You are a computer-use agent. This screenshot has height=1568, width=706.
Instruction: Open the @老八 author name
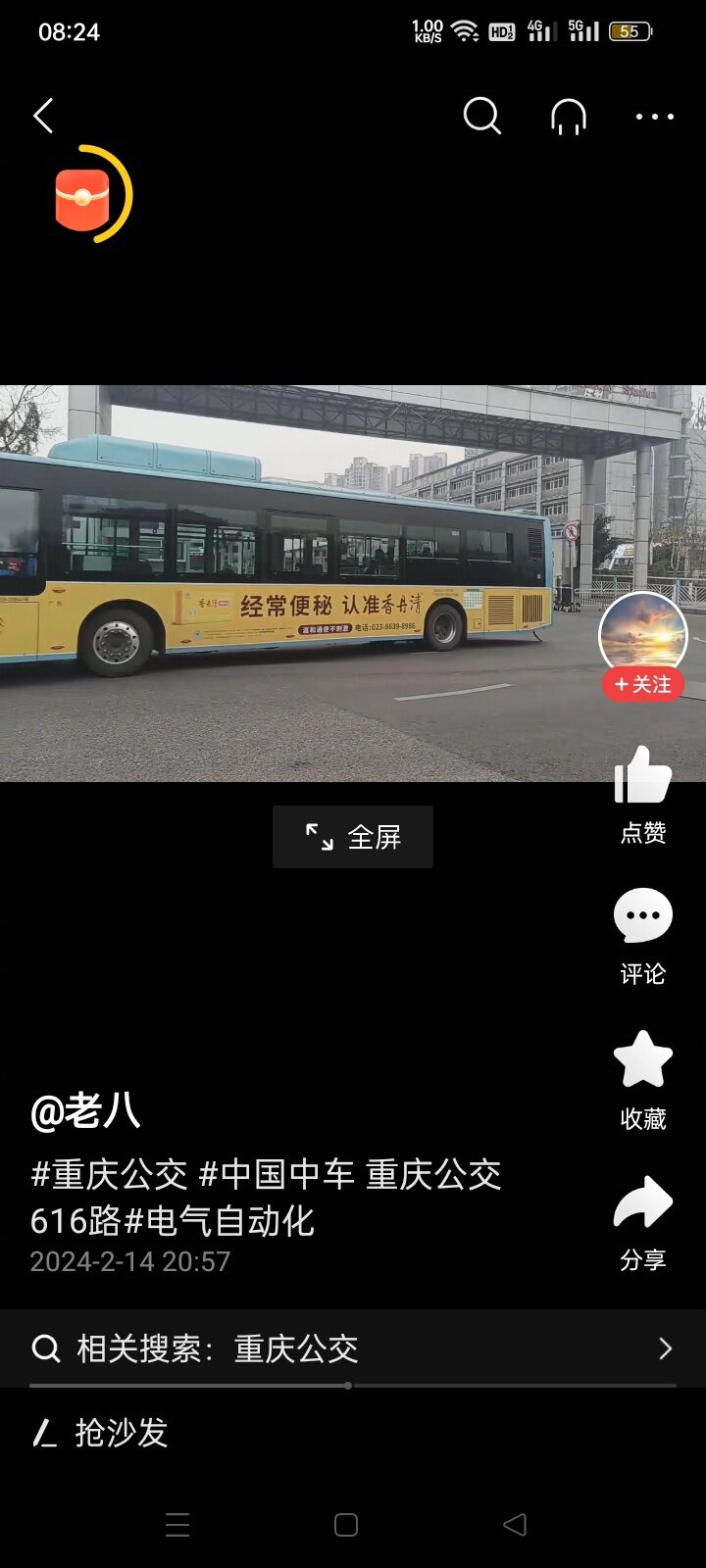(85, 1110)
